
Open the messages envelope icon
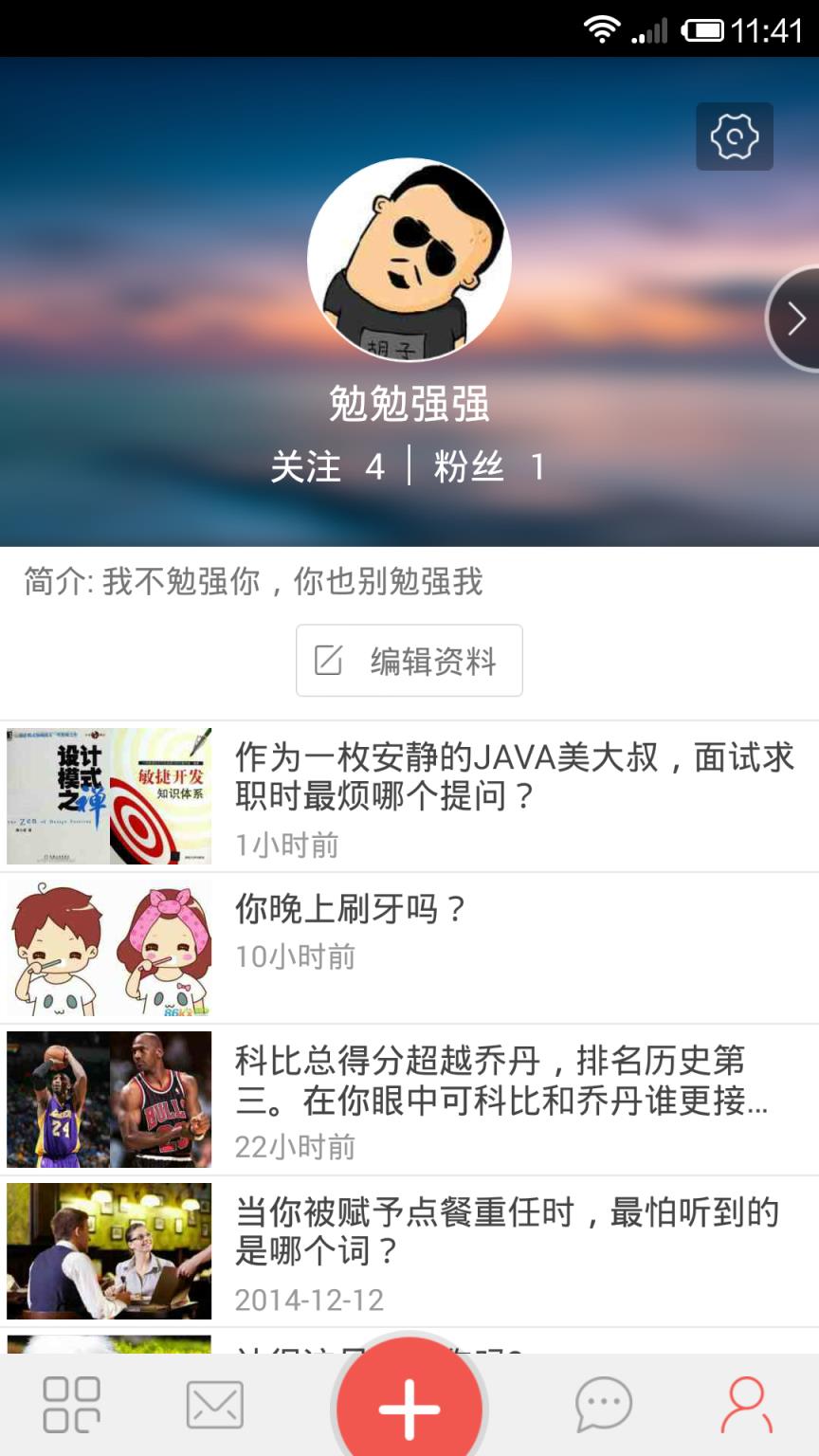(216, 1406)
